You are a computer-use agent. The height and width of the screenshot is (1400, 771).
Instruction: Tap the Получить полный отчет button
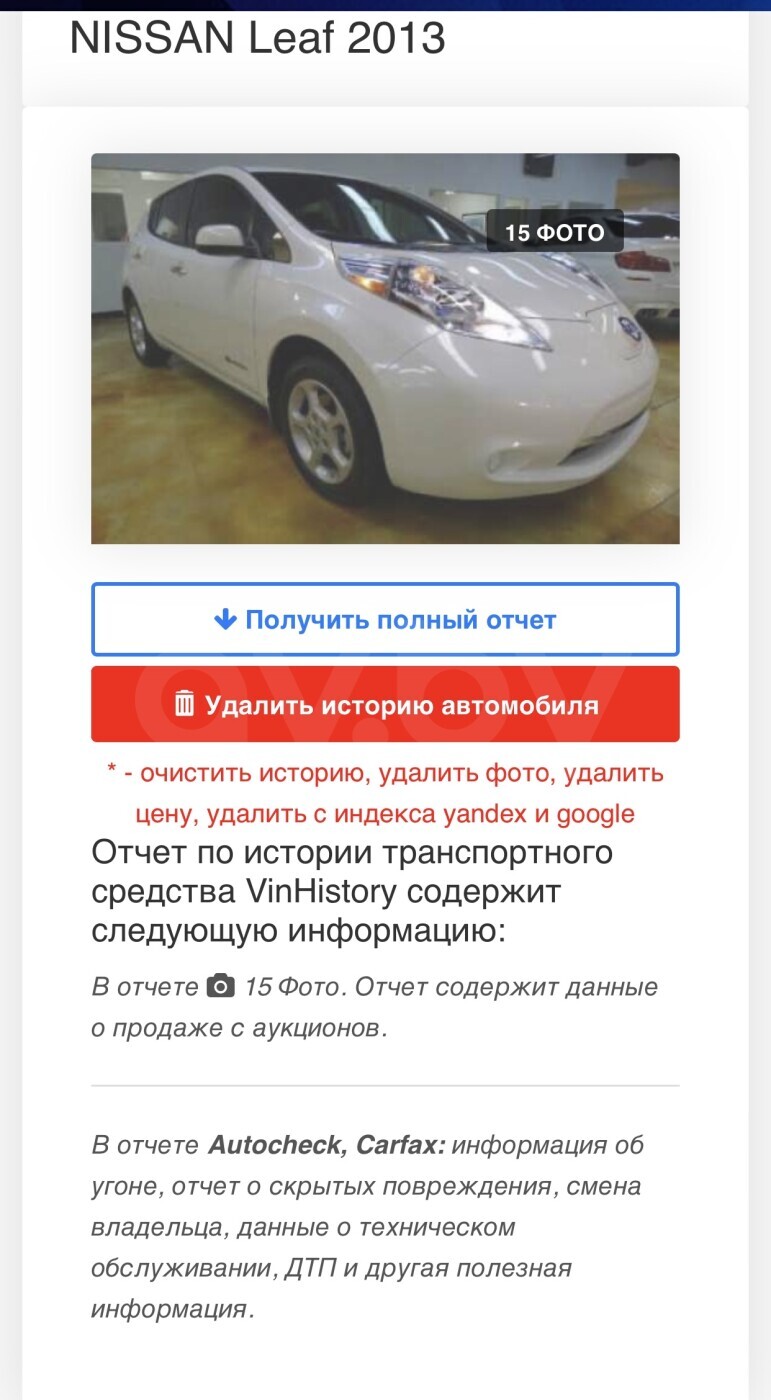[385, 620]
